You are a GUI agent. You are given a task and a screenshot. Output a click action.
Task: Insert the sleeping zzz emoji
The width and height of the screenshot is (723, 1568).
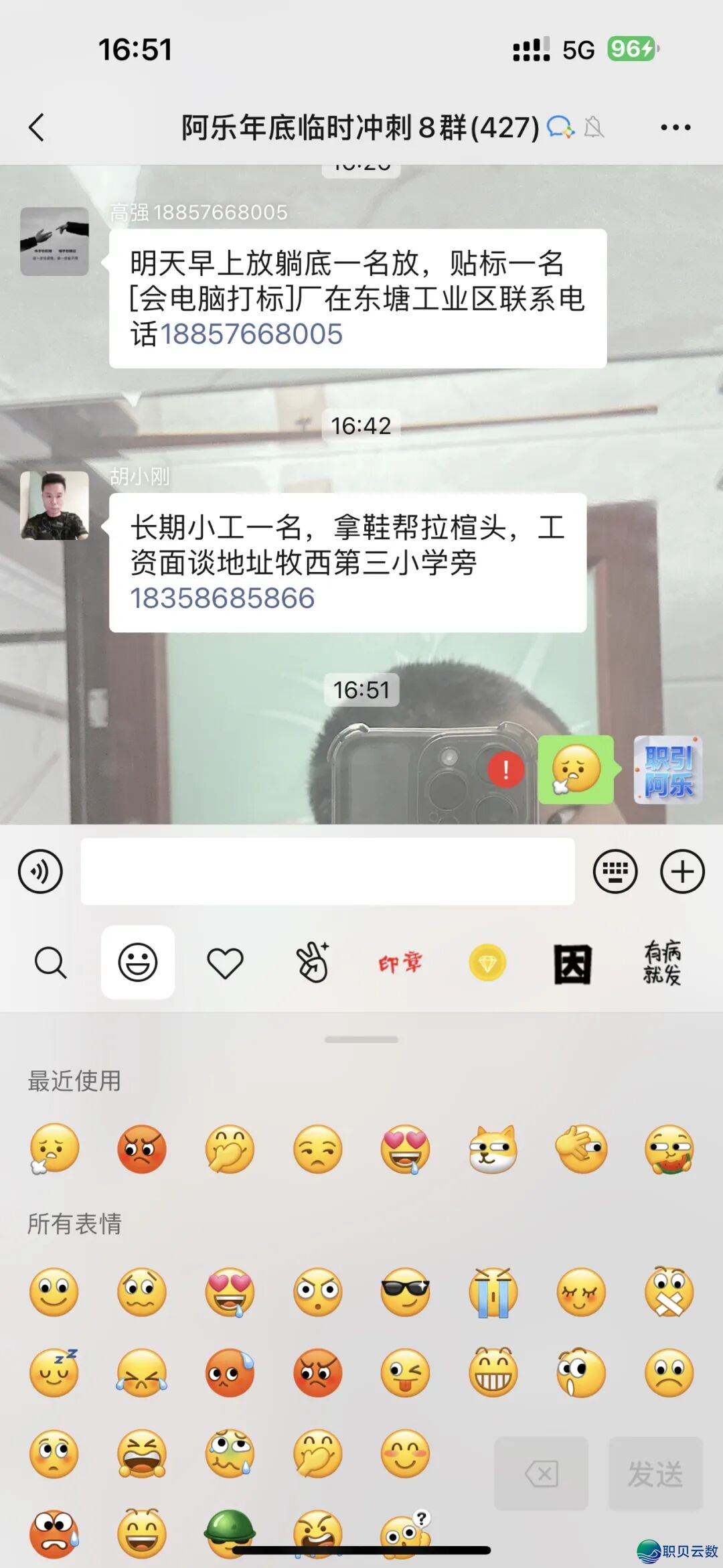point(54,1372)
